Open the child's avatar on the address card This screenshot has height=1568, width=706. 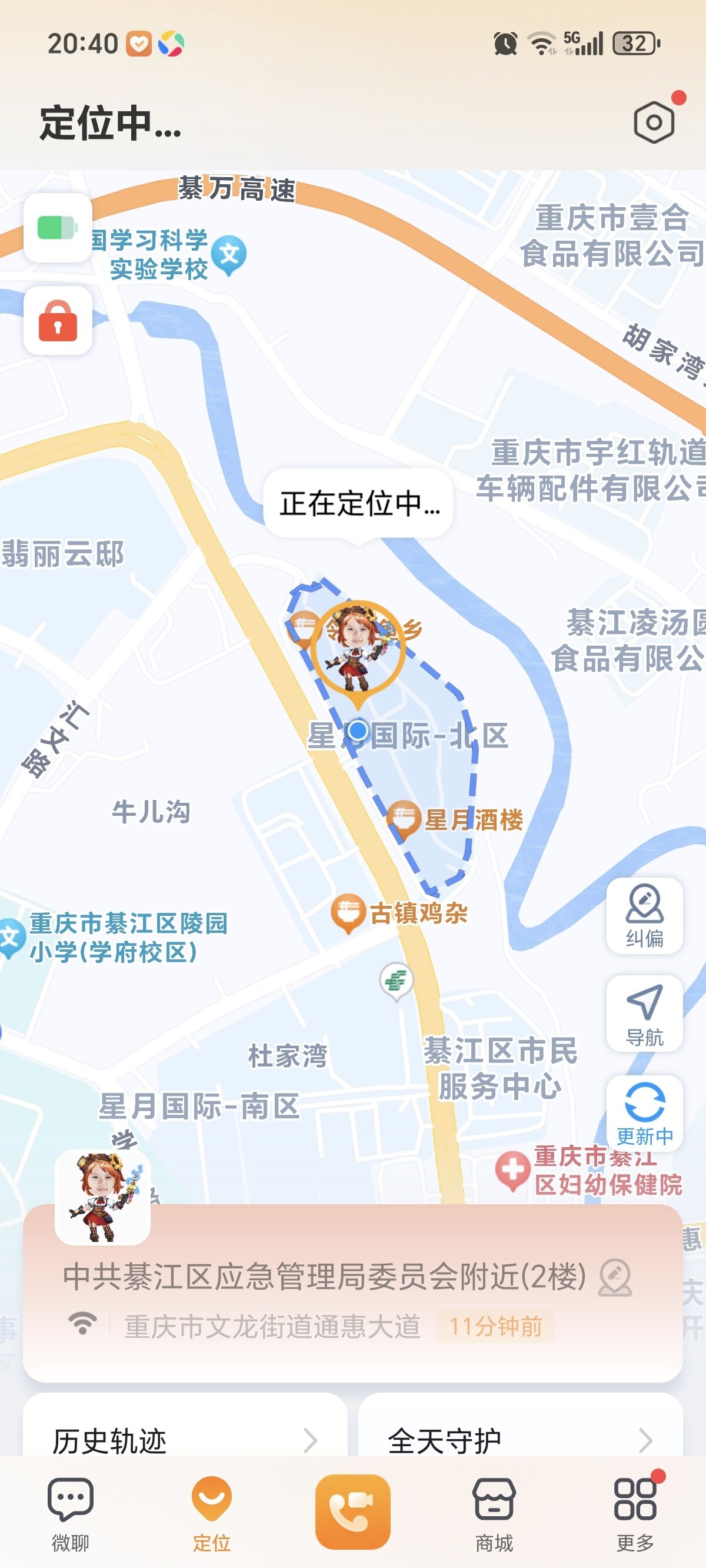pyautogui.click(x=102, y=1197)
